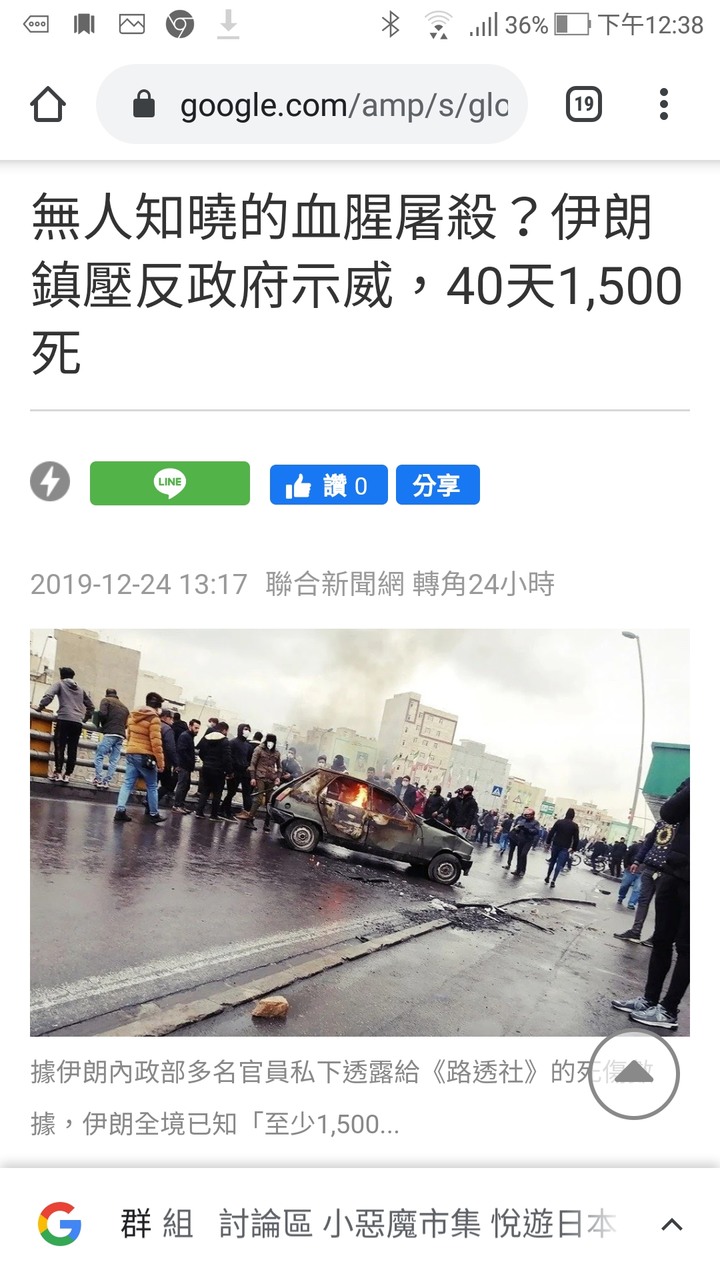Expand the Google bottom bar chevron
The height and width of the screenshot is (1280, 720).
click(672, 1224)
